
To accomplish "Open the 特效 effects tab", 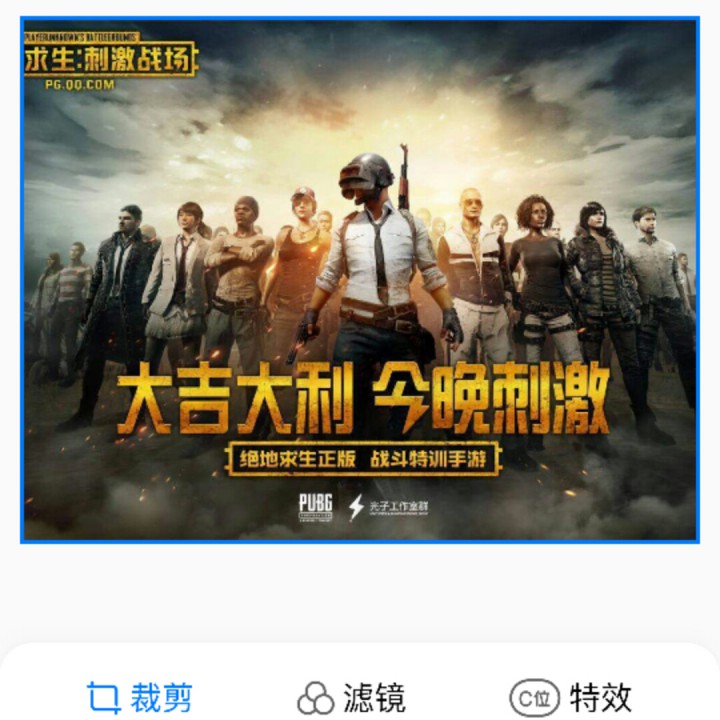I will tap(571, 696).
